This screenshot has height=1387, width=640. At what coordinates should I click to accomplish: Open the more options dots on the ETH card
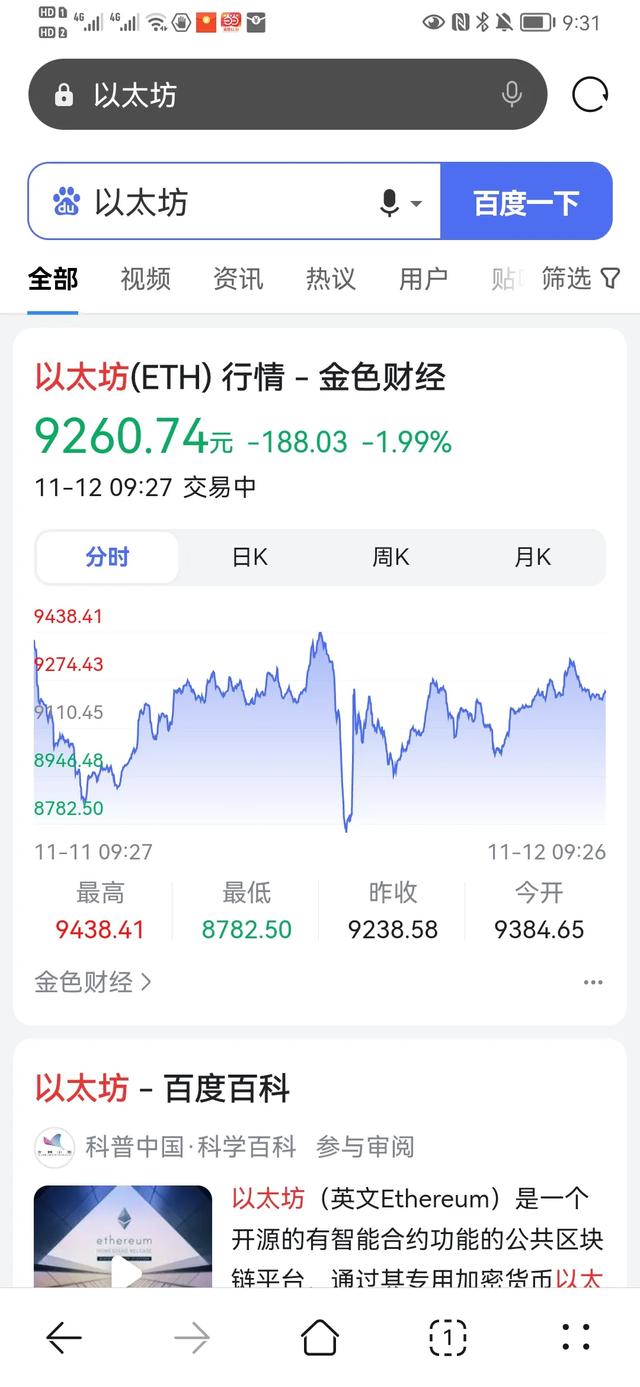pyautogui.click(x=593, y=982)
